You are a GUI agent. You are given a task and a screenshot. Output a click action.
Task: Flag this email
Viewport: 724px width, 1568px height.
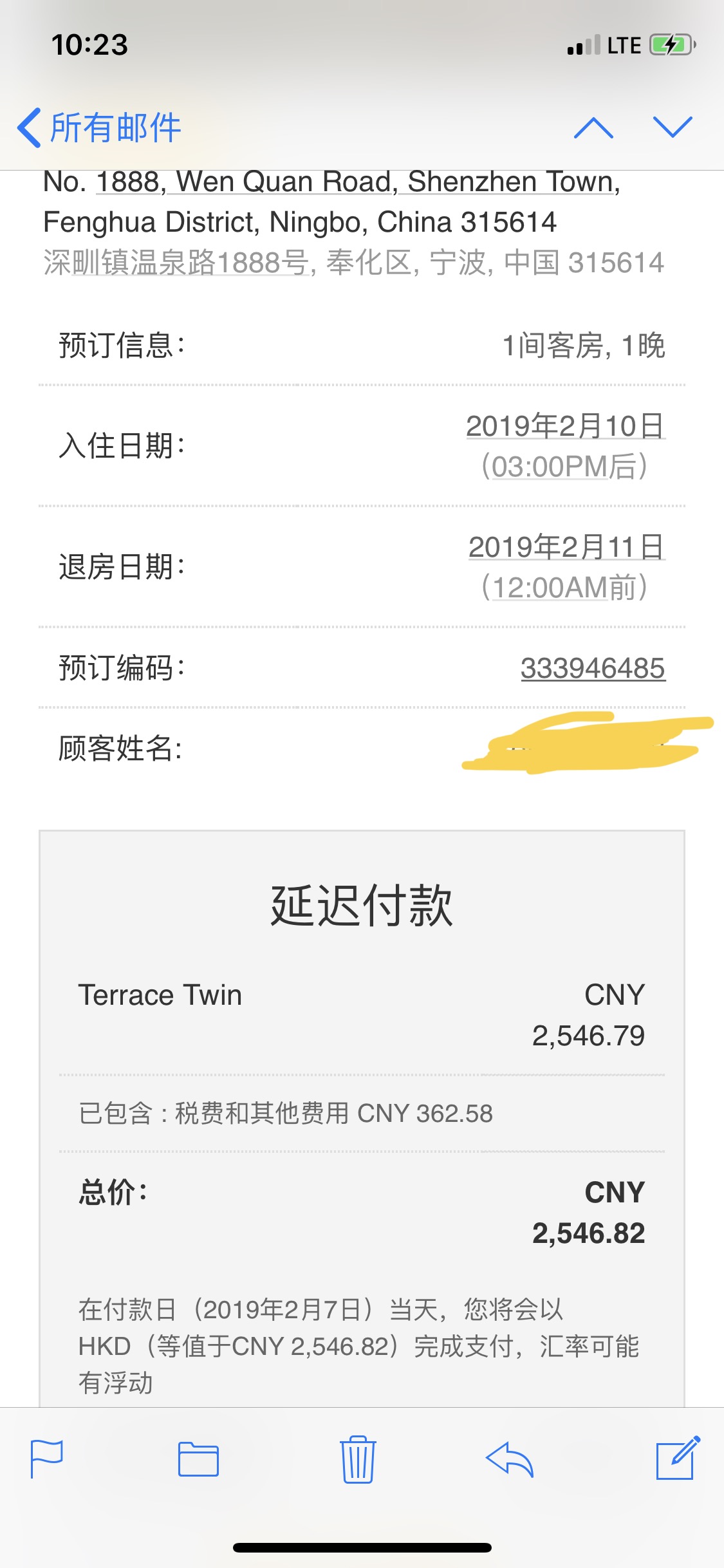coord(47,1459)
